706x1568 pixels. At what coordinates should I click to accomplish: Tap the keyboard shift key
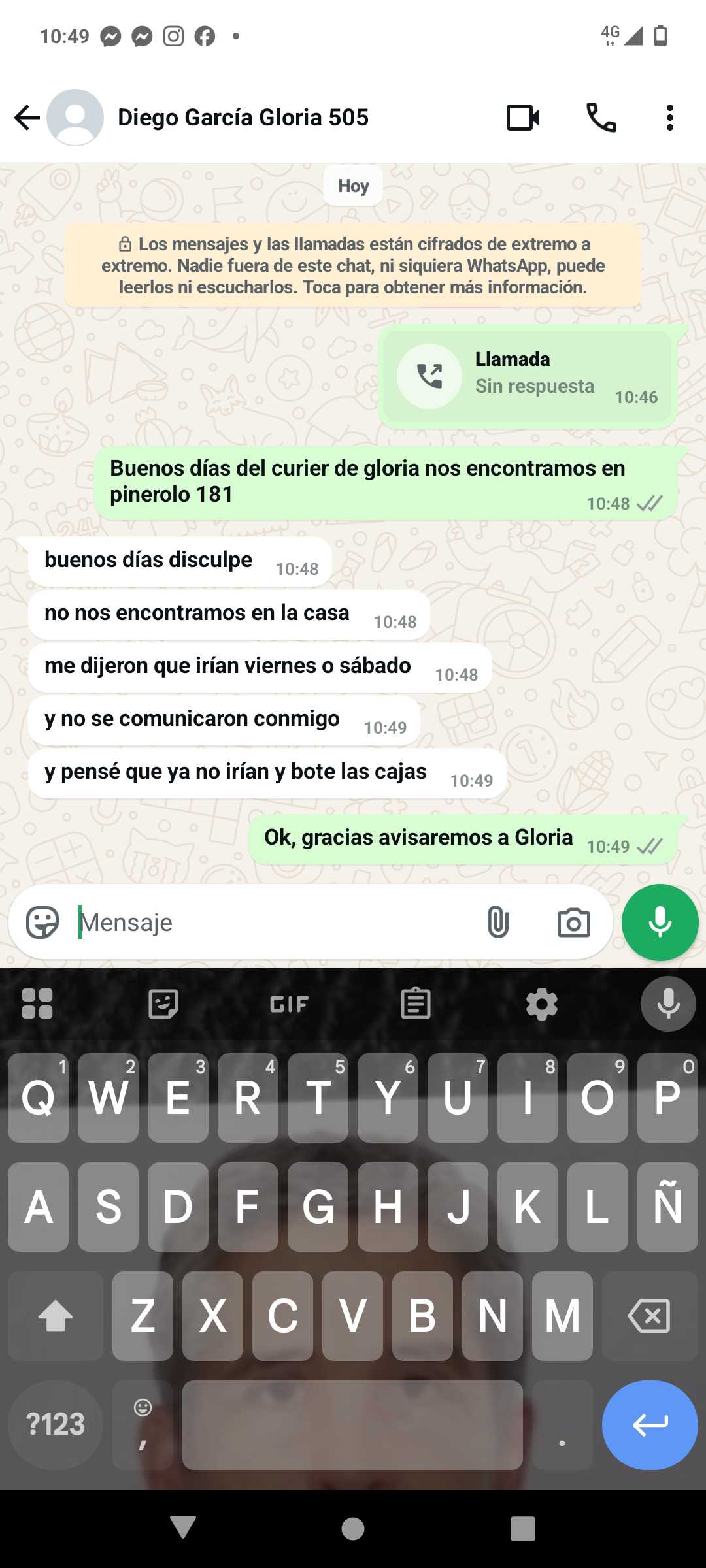pyautogui.click(x=56, y=1316)
